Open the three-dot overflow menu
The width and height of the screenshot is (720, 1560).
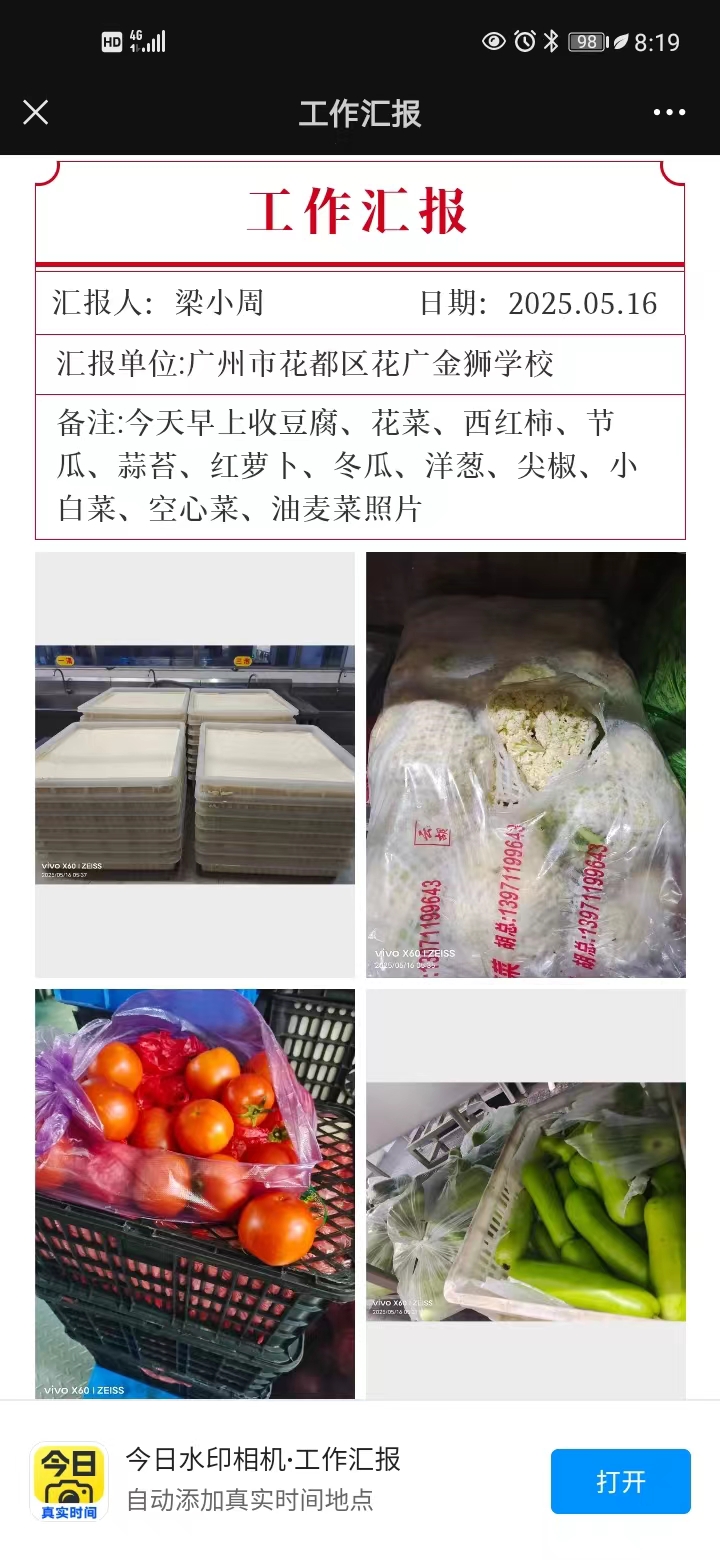pyautogui.click(x=669, y=112)
